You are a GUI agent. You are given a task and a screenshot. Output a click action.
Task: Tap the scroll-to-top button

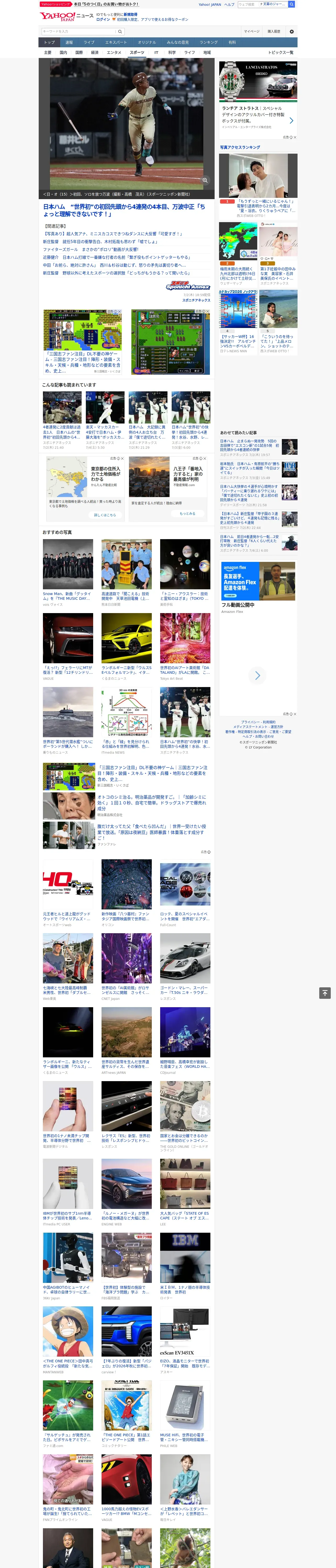point(325,993)
